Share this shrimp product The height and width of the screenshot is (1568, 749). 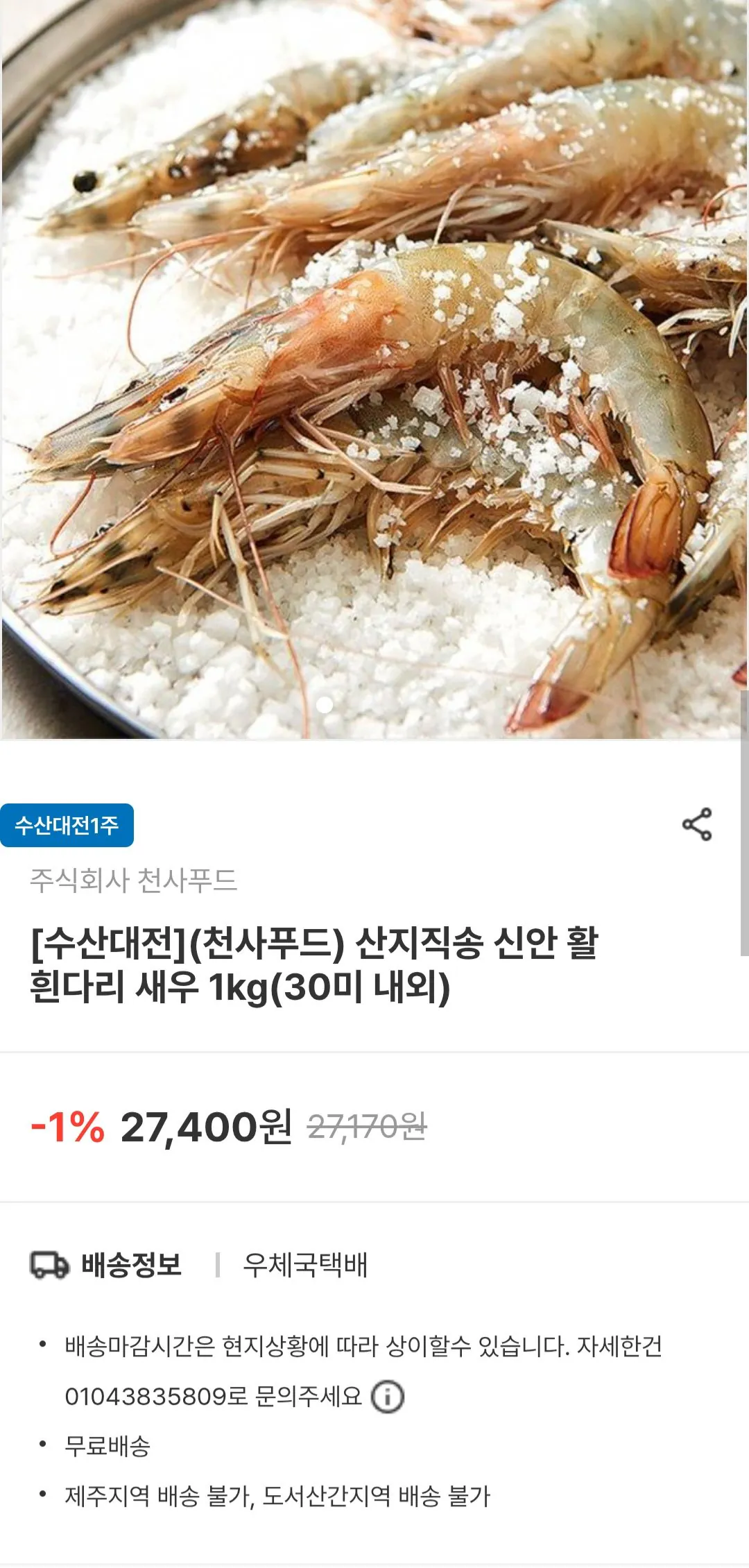tap(697, 824)
